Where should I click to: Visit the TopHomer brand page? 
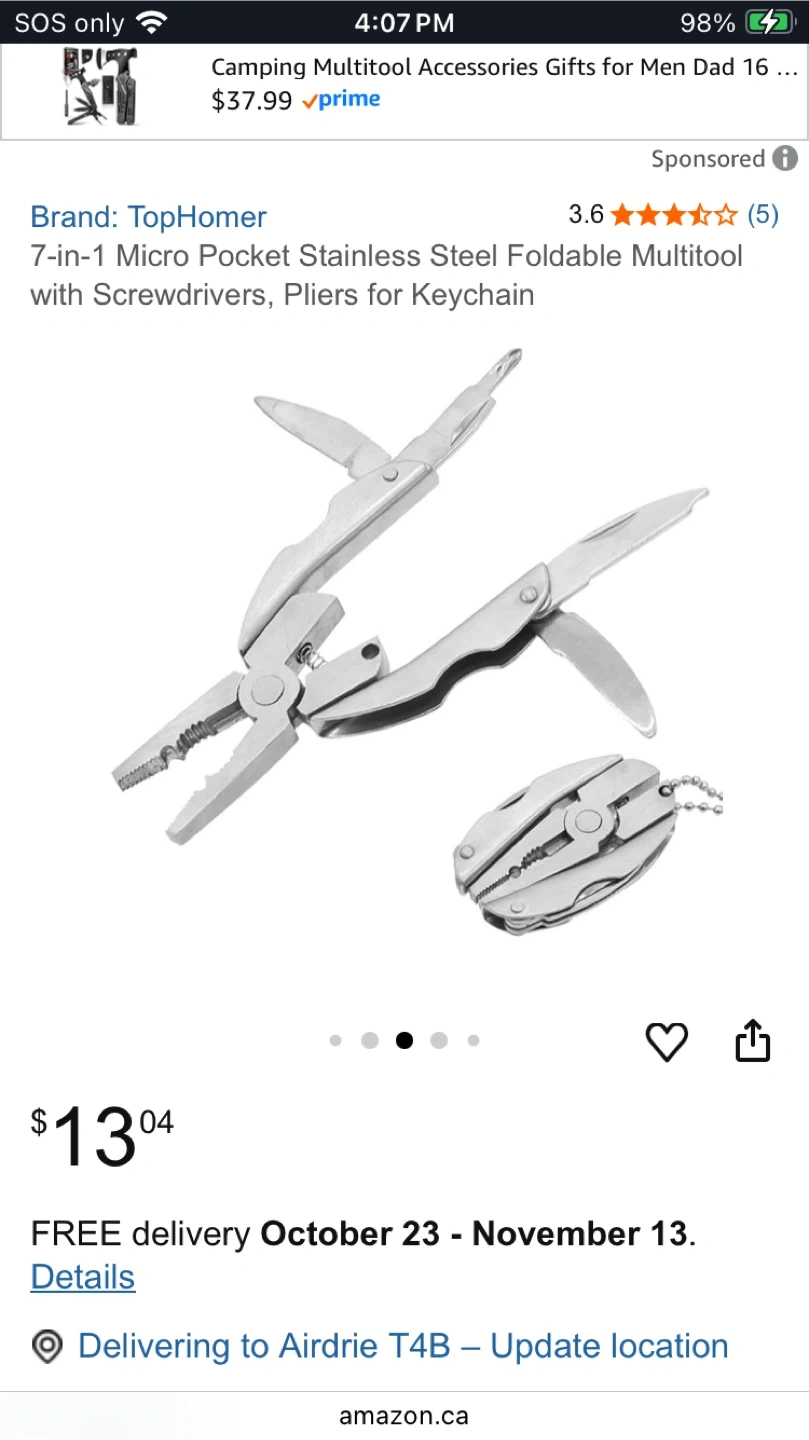148,217
